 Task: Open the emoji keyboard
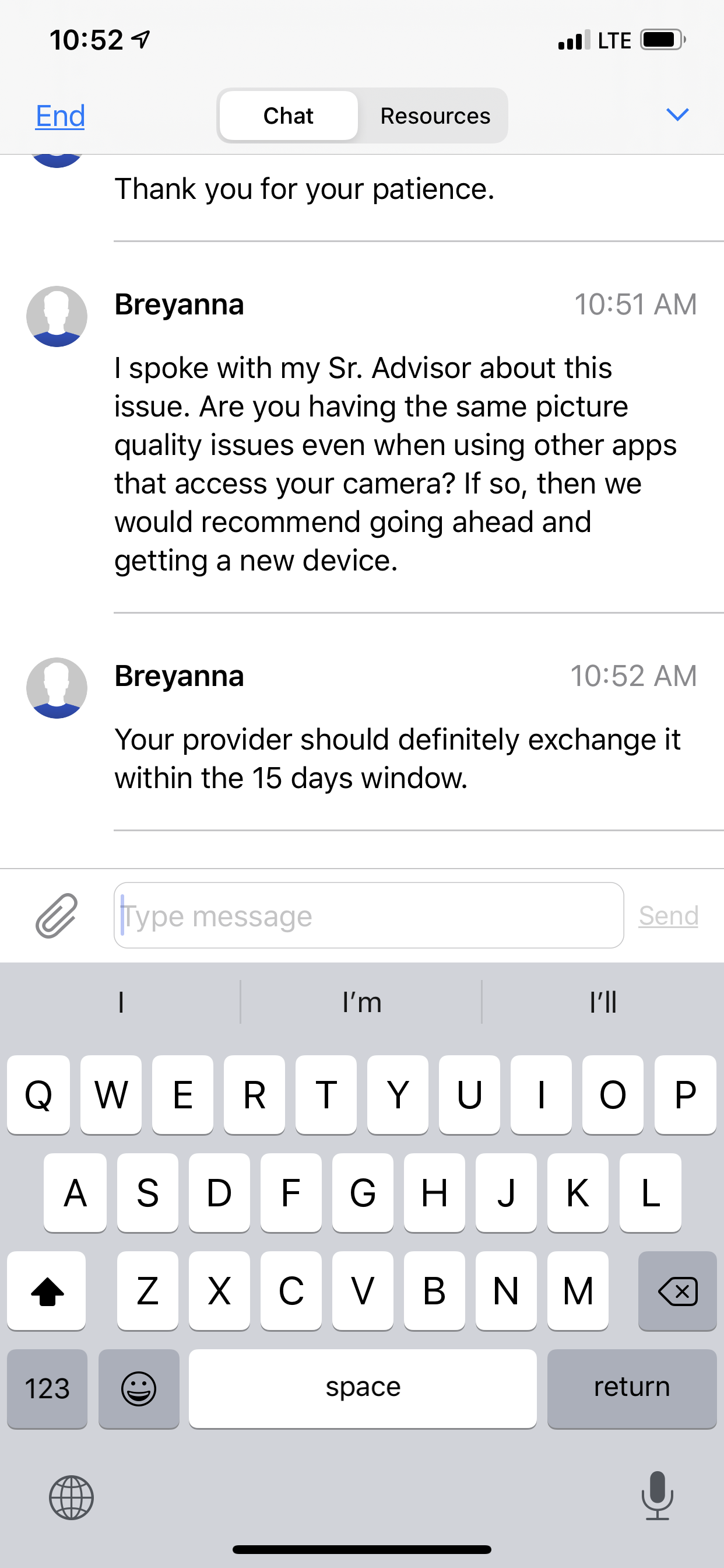click(139, 1388)
